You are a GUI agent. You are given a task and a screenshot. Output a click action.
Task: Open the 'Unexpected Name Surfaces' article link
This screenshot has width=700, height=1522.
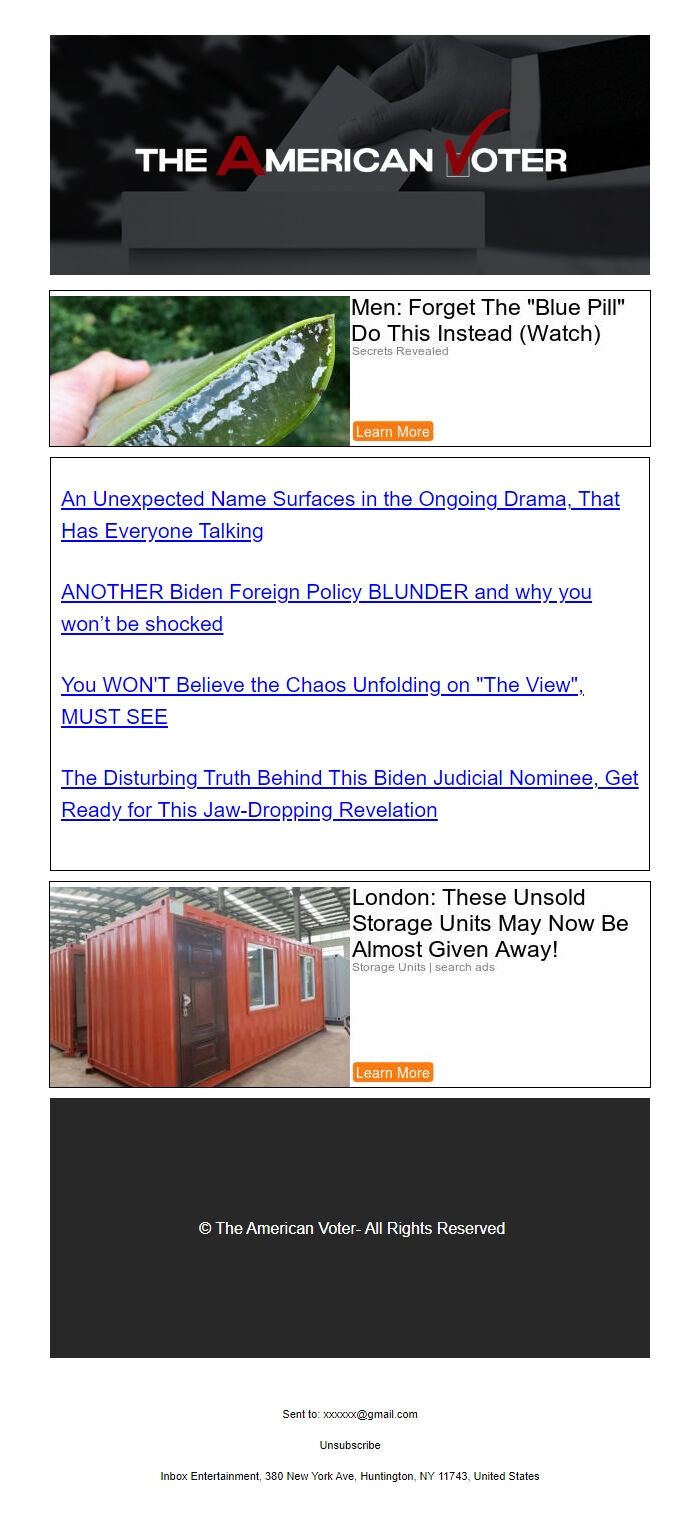coord(340,499)
